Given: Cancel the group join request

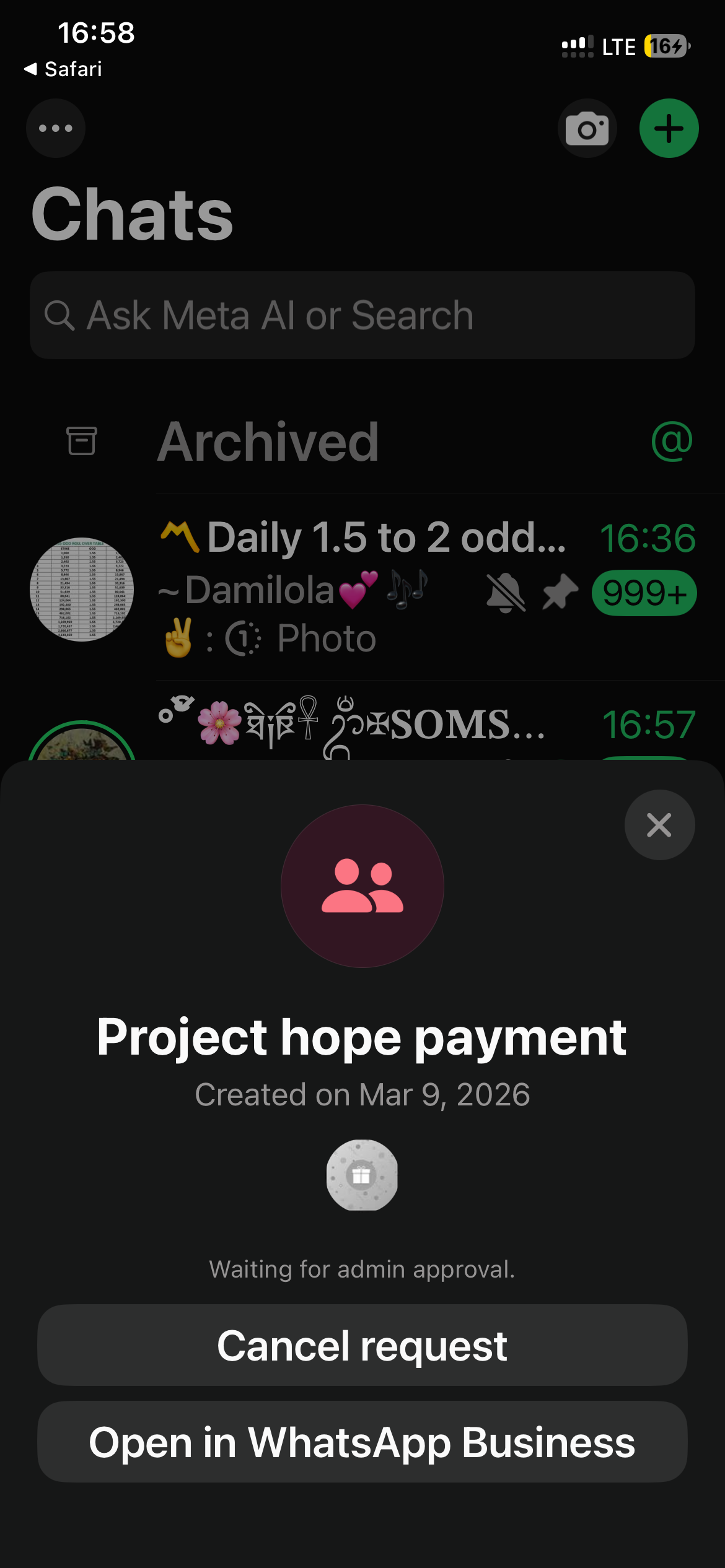Looking at the screenshot, I should point(362,1346).
